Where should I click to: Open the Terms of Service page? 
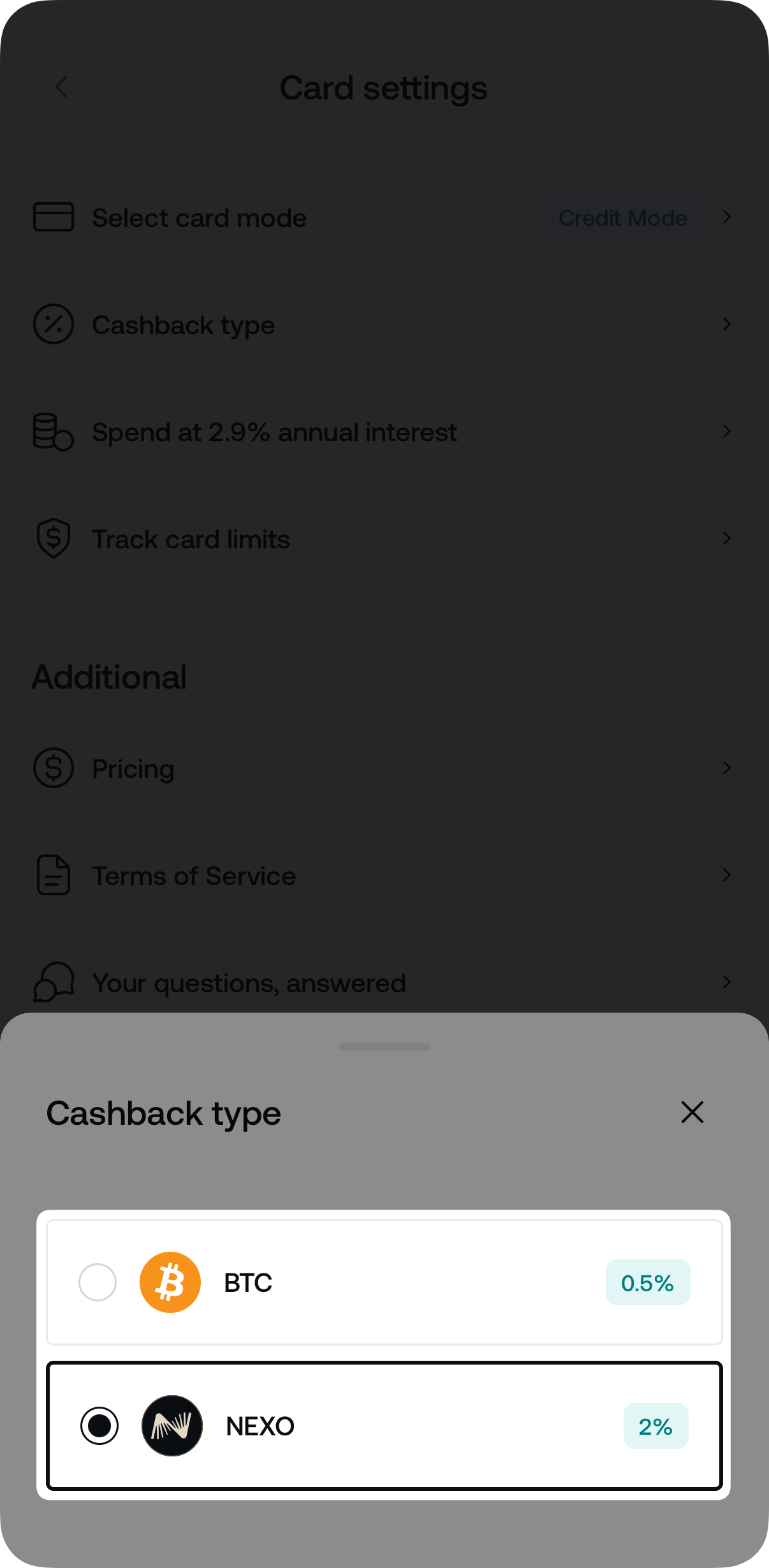(x=384, y=875)
